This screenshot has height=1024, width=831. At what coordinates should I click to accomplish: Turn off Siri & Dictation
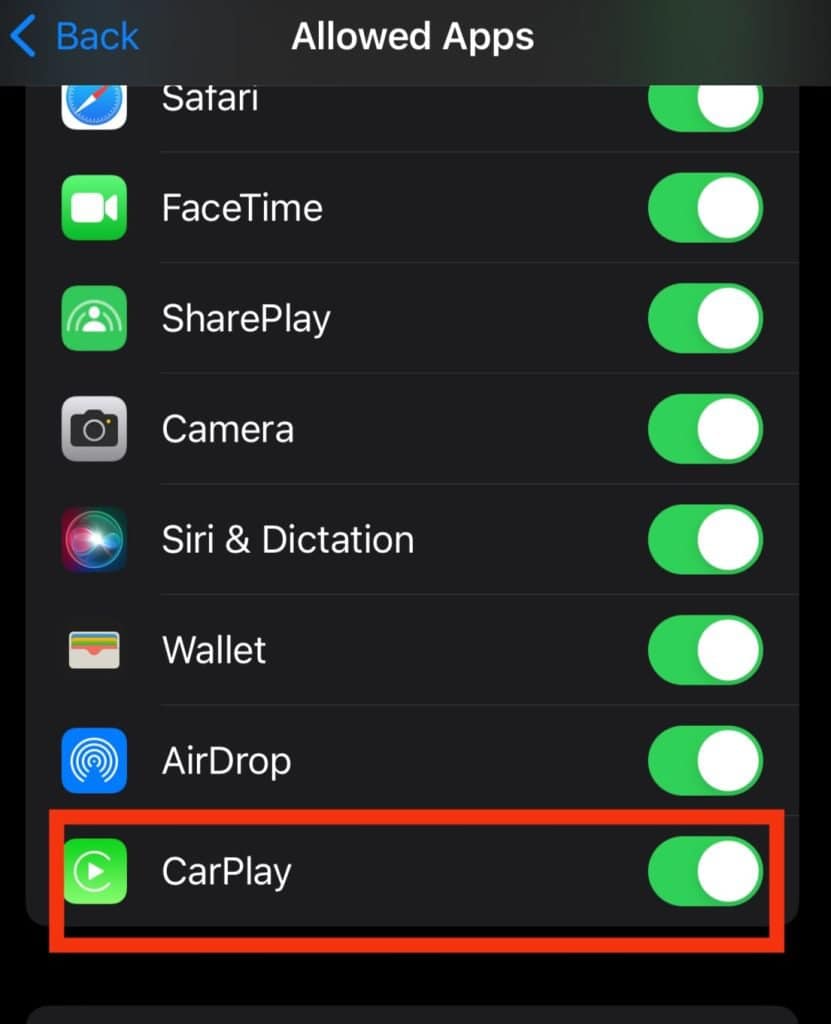[705, 540]
